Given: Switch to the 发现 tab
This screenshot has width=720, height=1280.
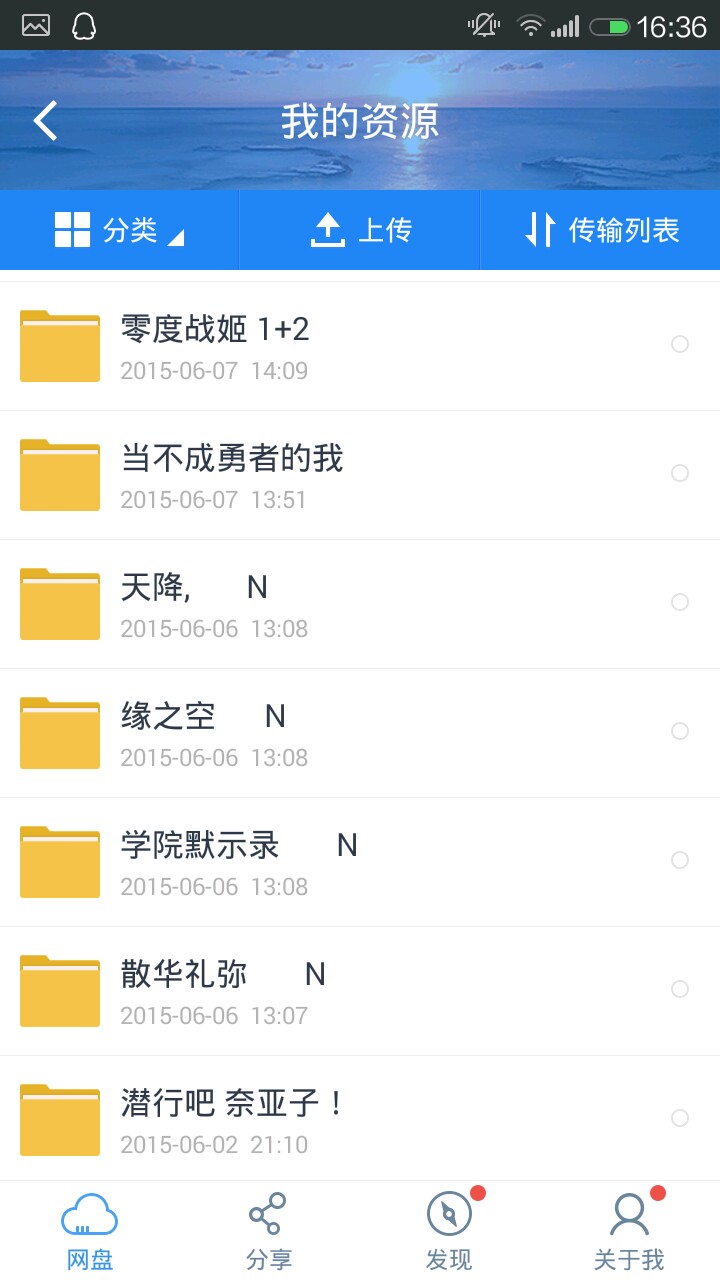Looking at the screenshot, I should [449, 1230].
